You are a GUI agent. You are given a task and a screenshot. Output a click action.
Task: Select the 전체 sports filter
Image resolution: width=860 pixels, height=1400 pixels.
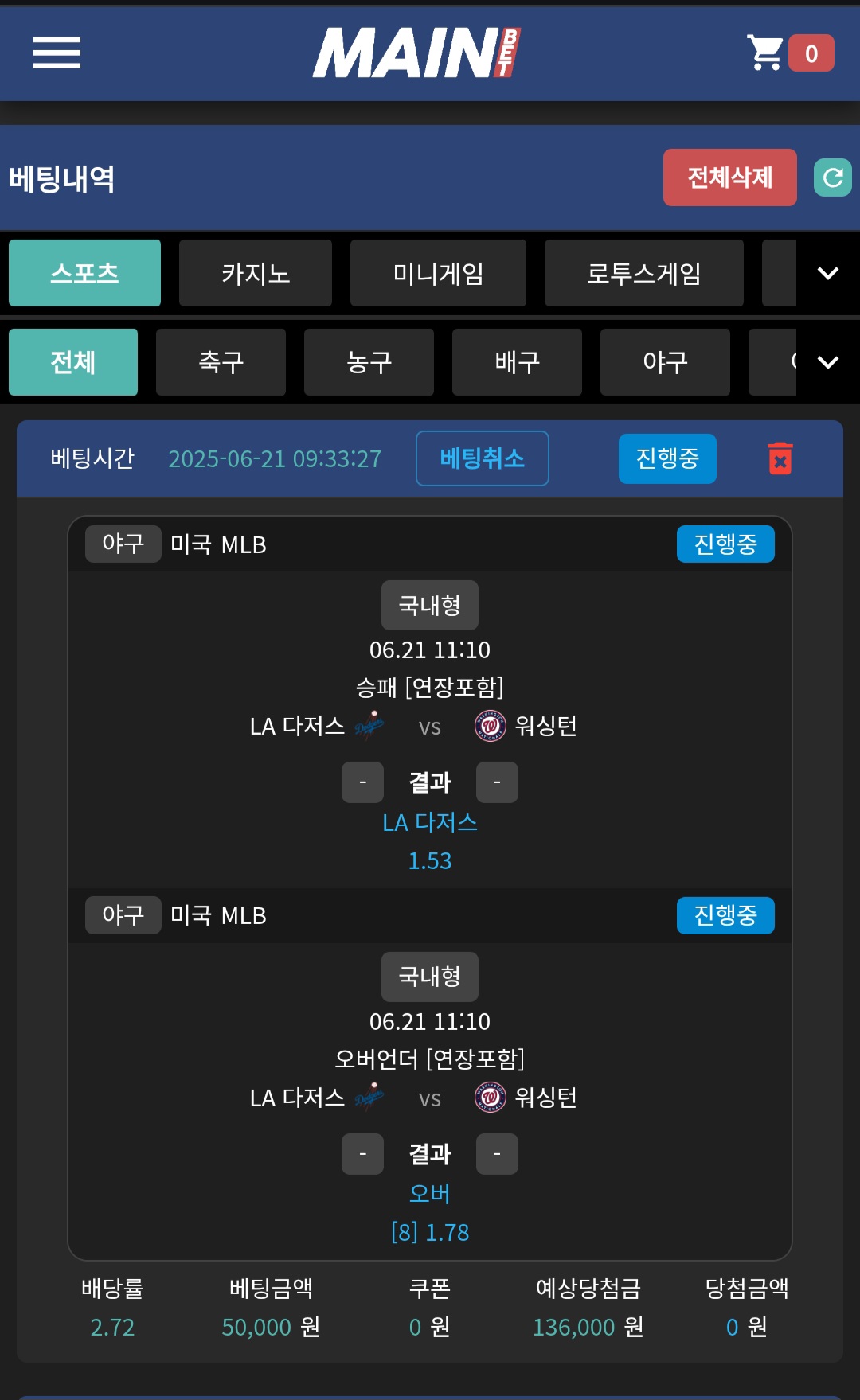click(x=72, y=362)
